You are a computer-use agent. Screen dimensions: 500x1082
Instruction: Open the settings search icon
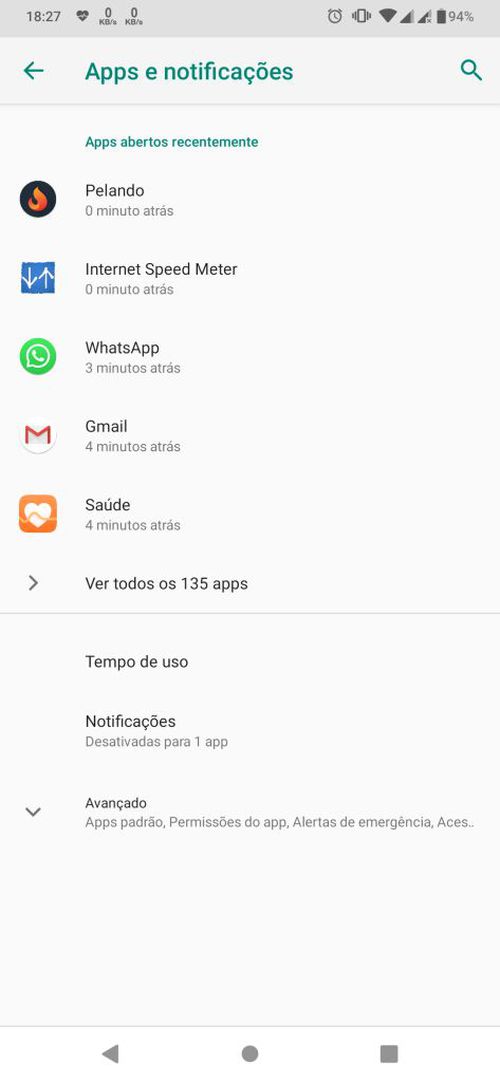(471, 70)
